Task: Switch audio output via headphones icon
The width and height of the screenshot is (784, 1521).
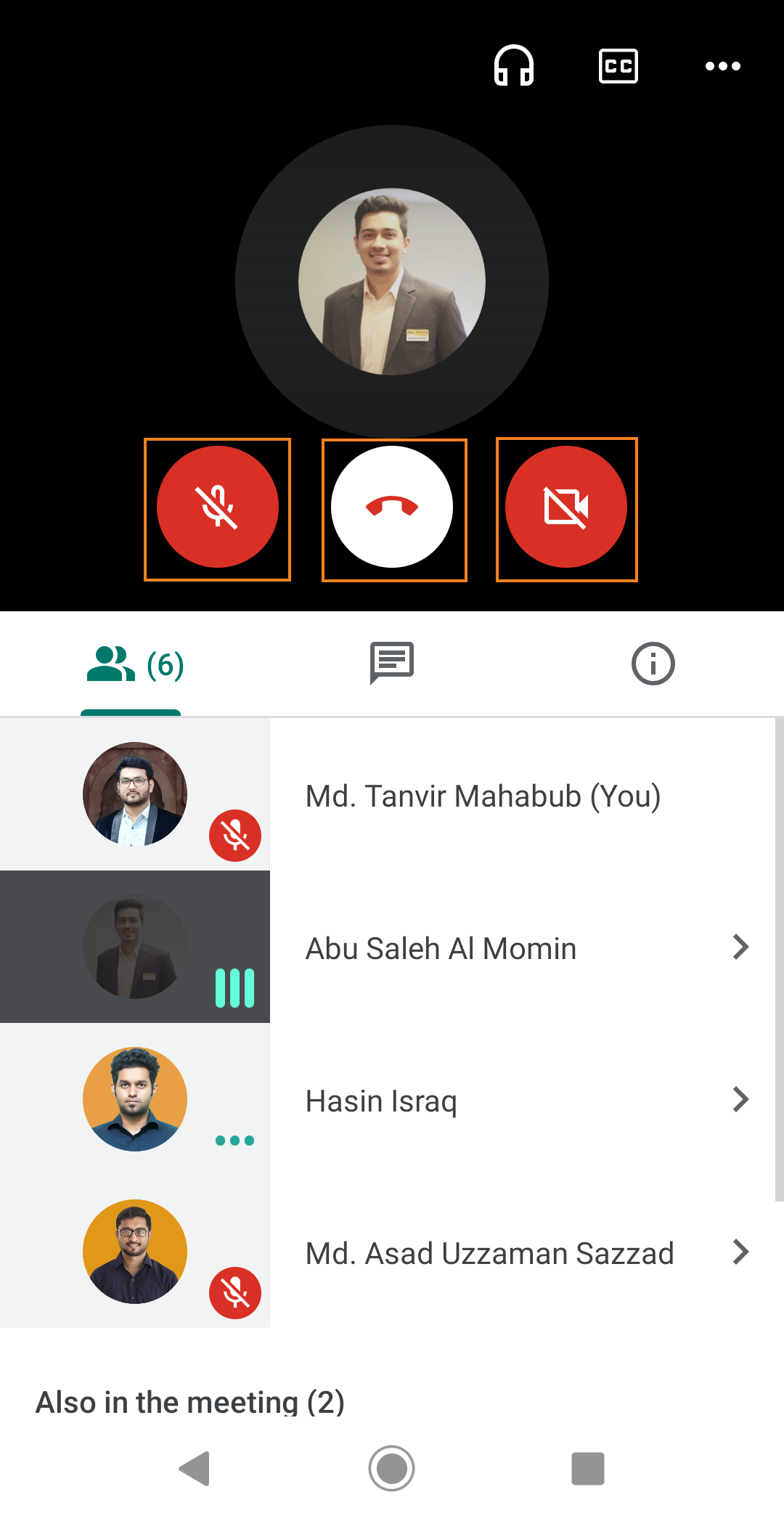Action: point(514,66)
